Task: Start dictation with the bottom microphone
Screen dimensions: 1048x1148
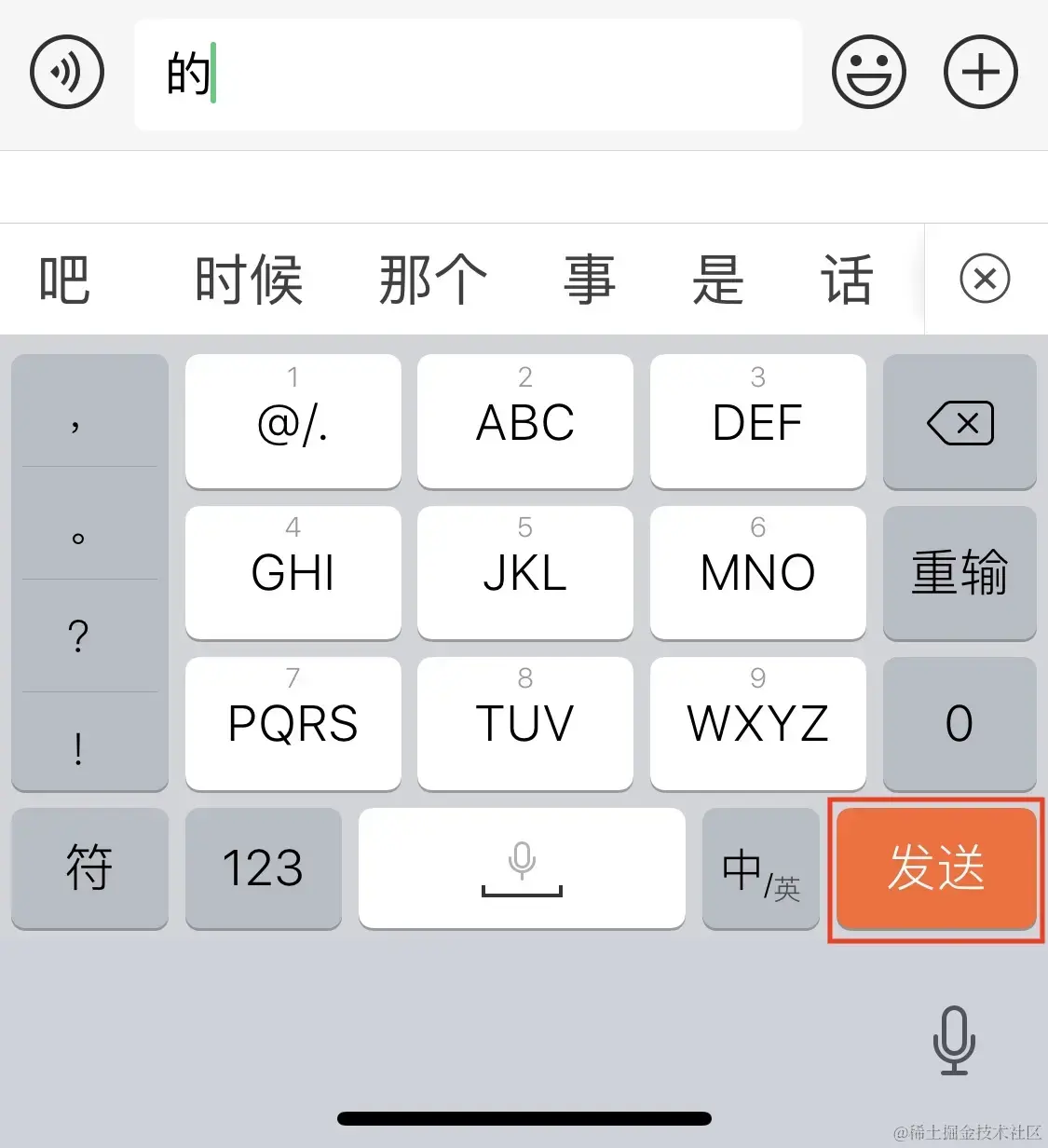Action: (x=953, y=1040)
